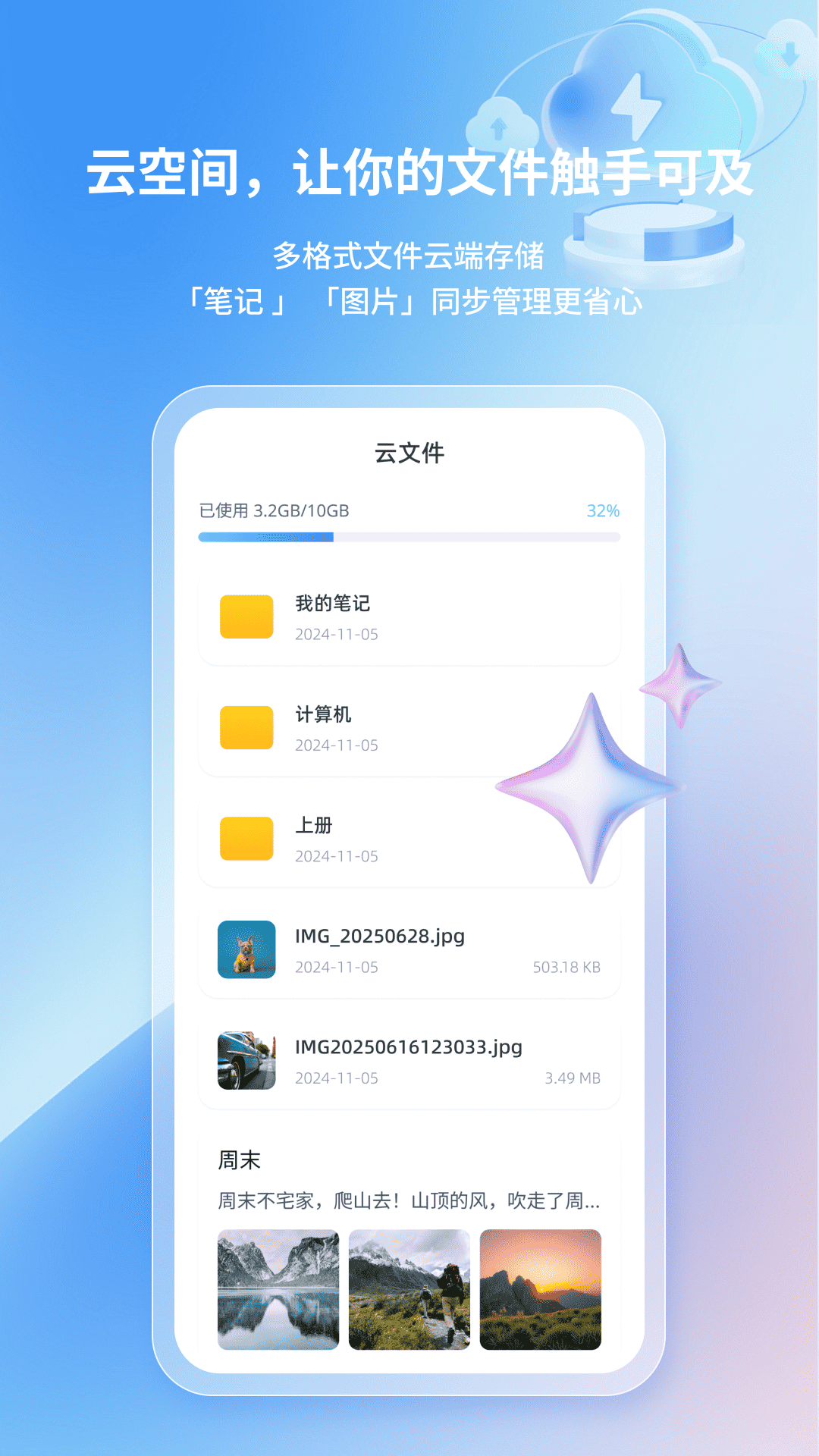Open the 我的笔记 folder icon

[x=246, y=617]
